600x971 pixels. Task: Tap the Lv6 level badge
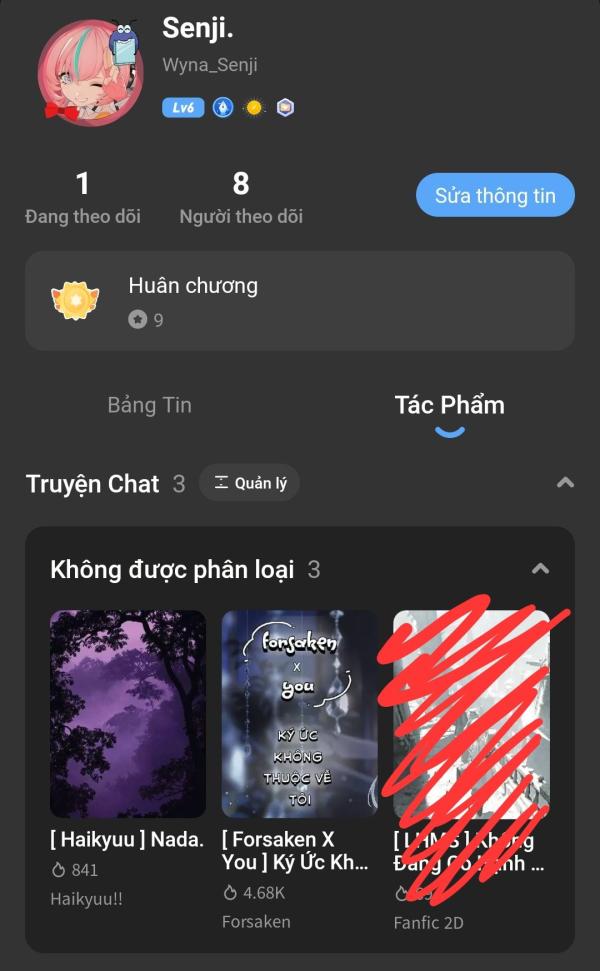click(x=183, y=108)
